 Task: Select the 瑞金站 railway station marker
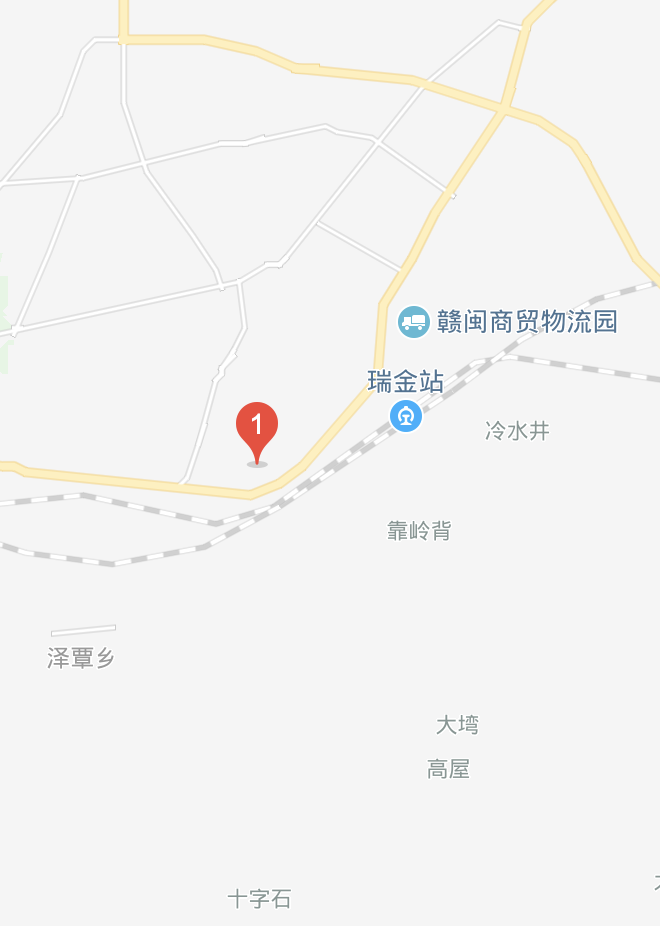(406, 415)
